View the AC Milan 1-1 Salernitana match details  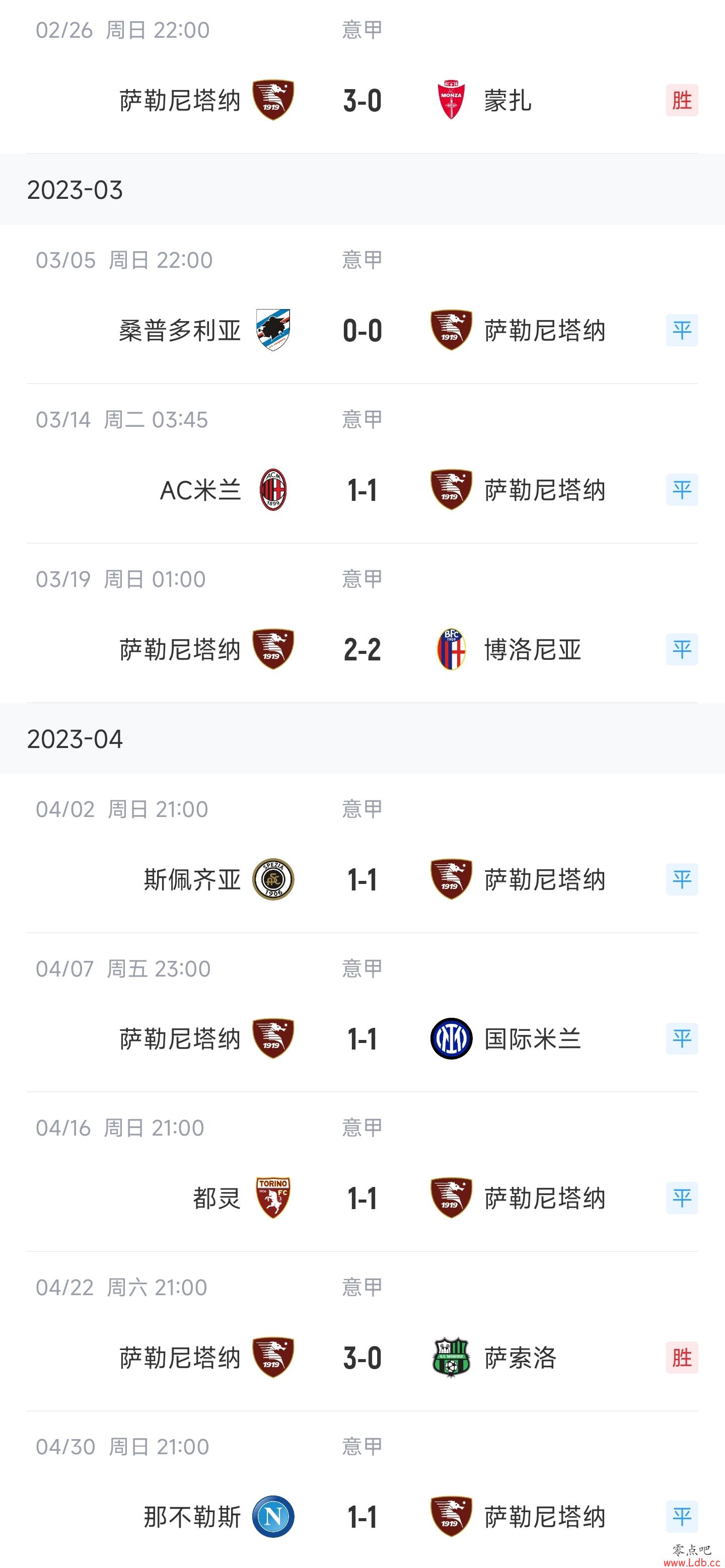point(362,490)
